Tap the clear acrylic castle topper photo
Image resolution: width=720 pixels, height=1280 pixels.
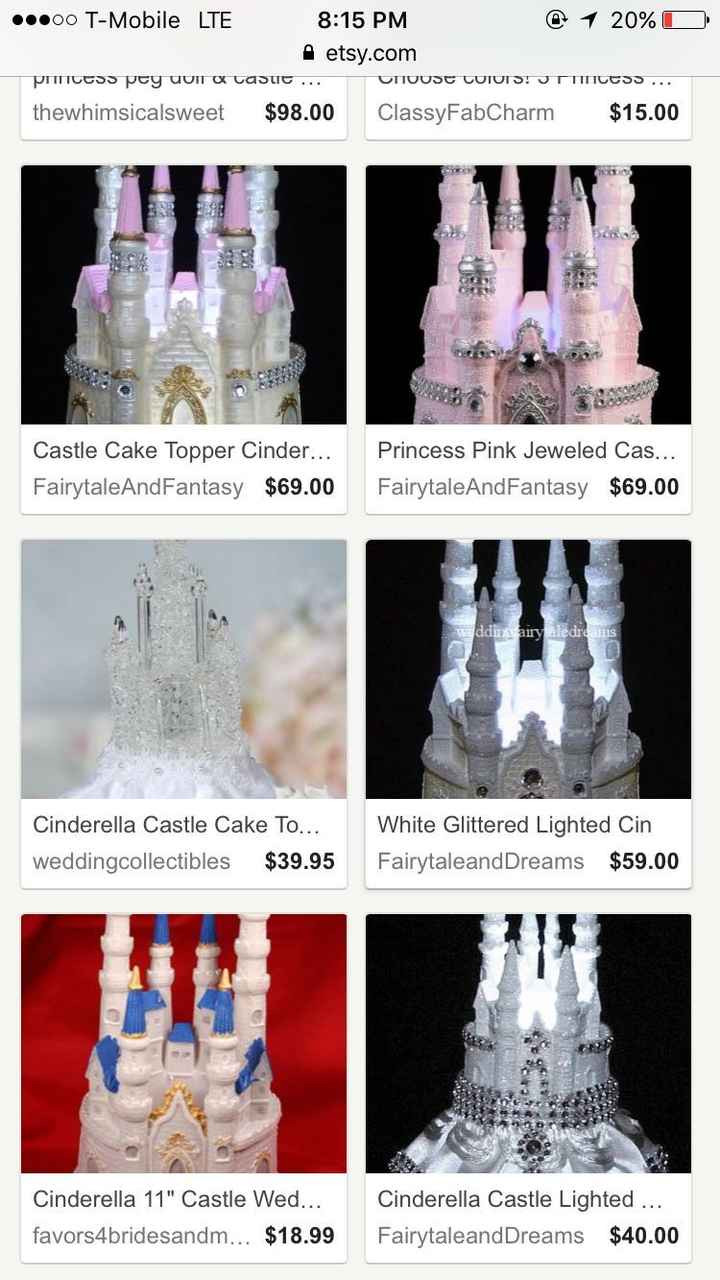pyautogui.click(x=183, y=668)
